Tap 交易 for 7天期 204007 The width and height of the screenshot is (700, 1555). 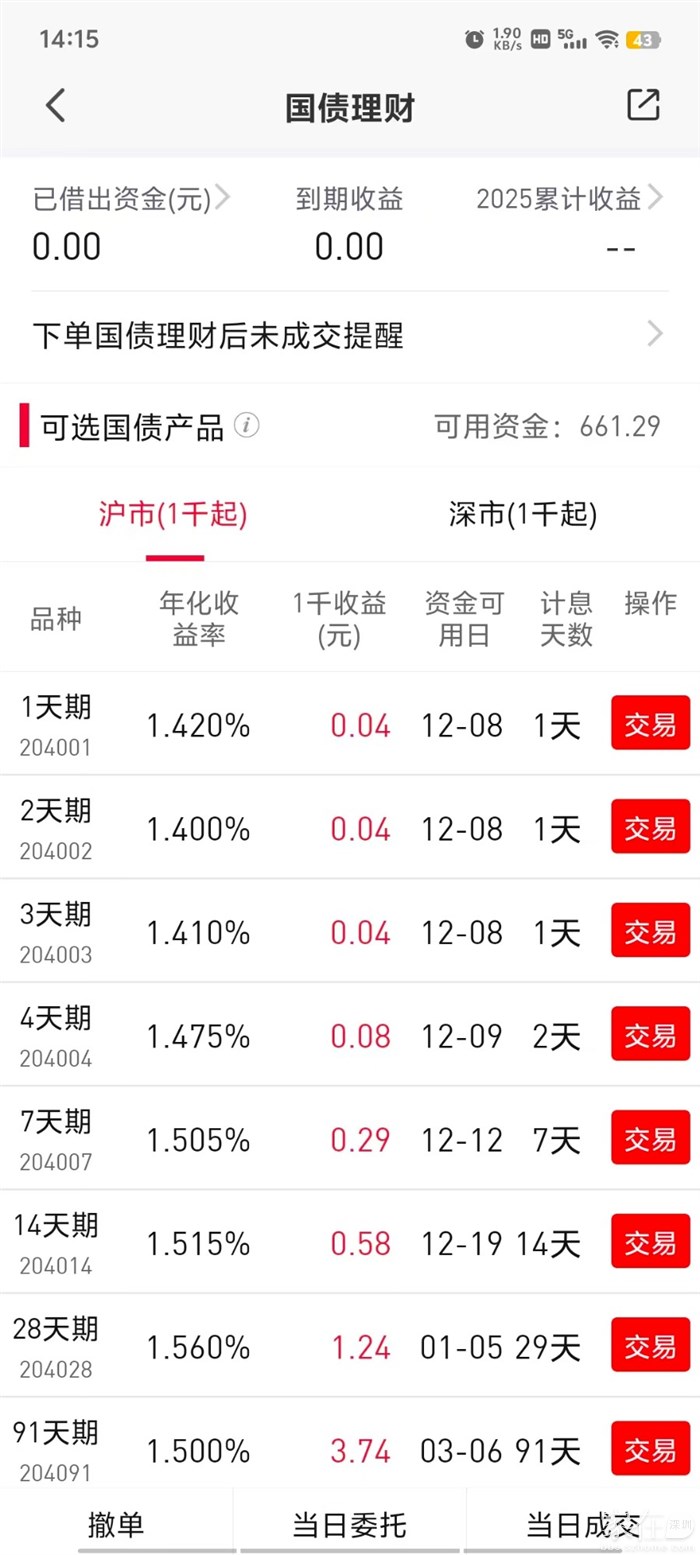pyautogui.click(x=650, y=1139)
